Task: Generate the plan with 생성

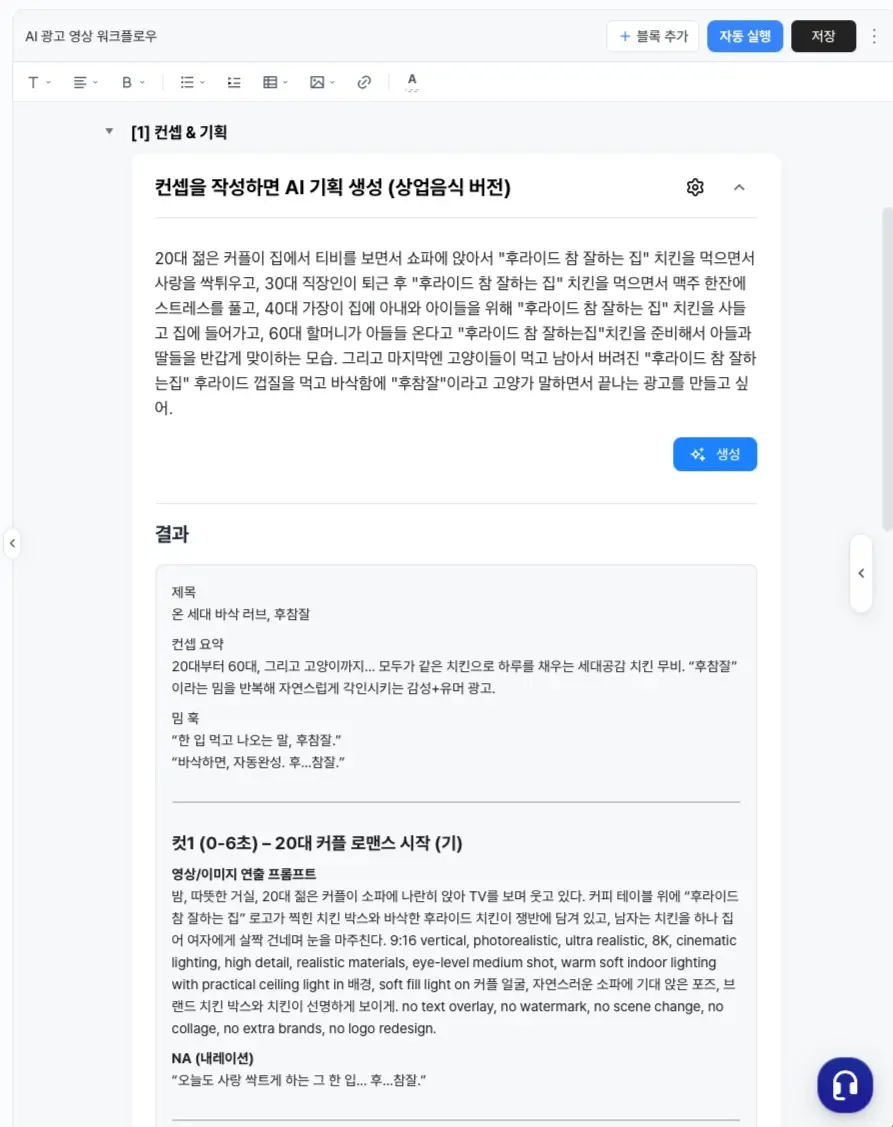Action: pos(715,454)
